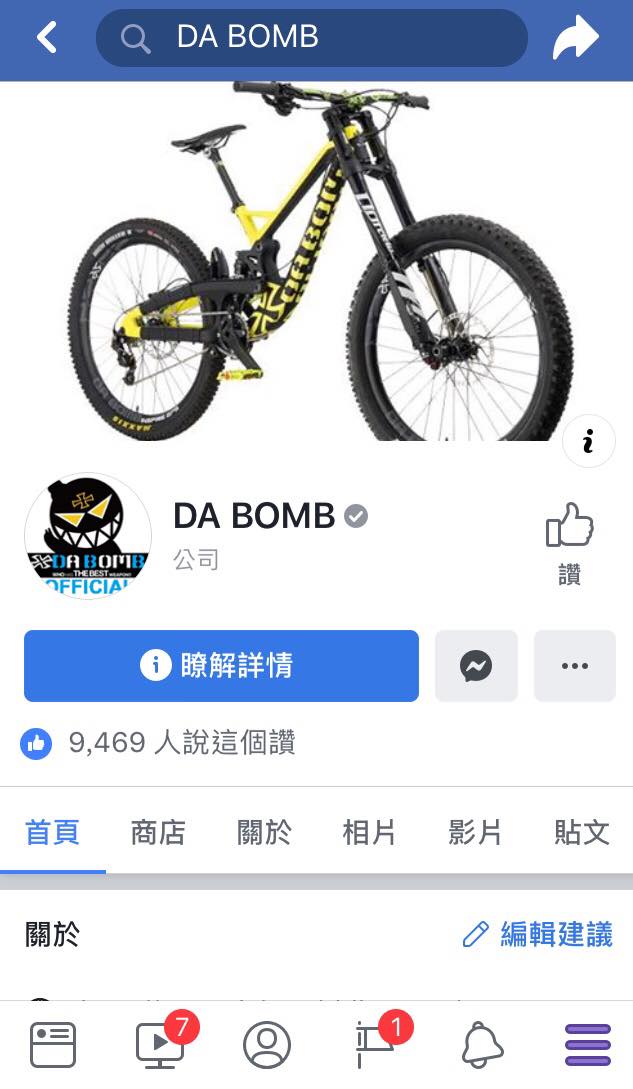Switch to the 相片 tab

coord(369,832)
